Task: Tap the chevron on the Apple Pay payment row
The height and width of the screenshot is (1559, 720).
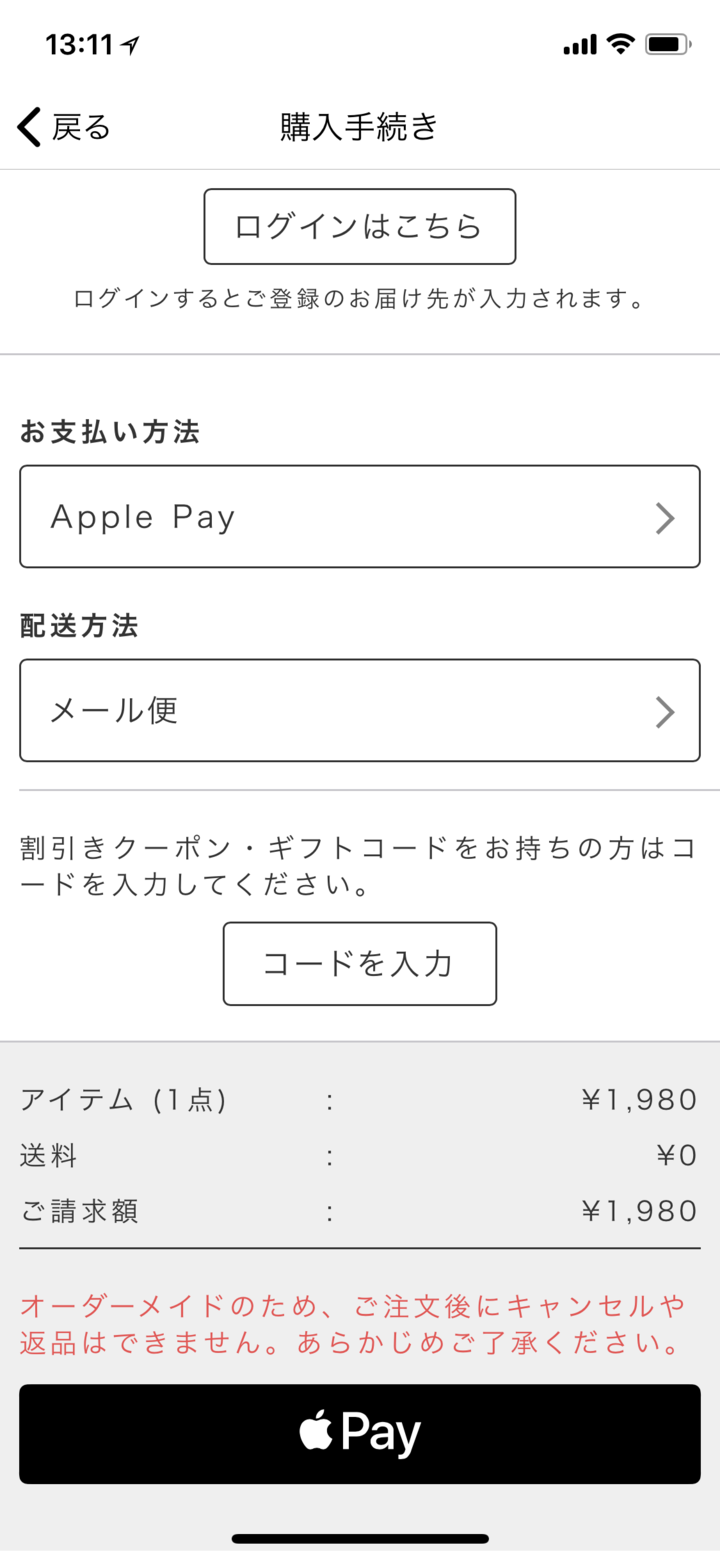Action: (x=664, y=516)
